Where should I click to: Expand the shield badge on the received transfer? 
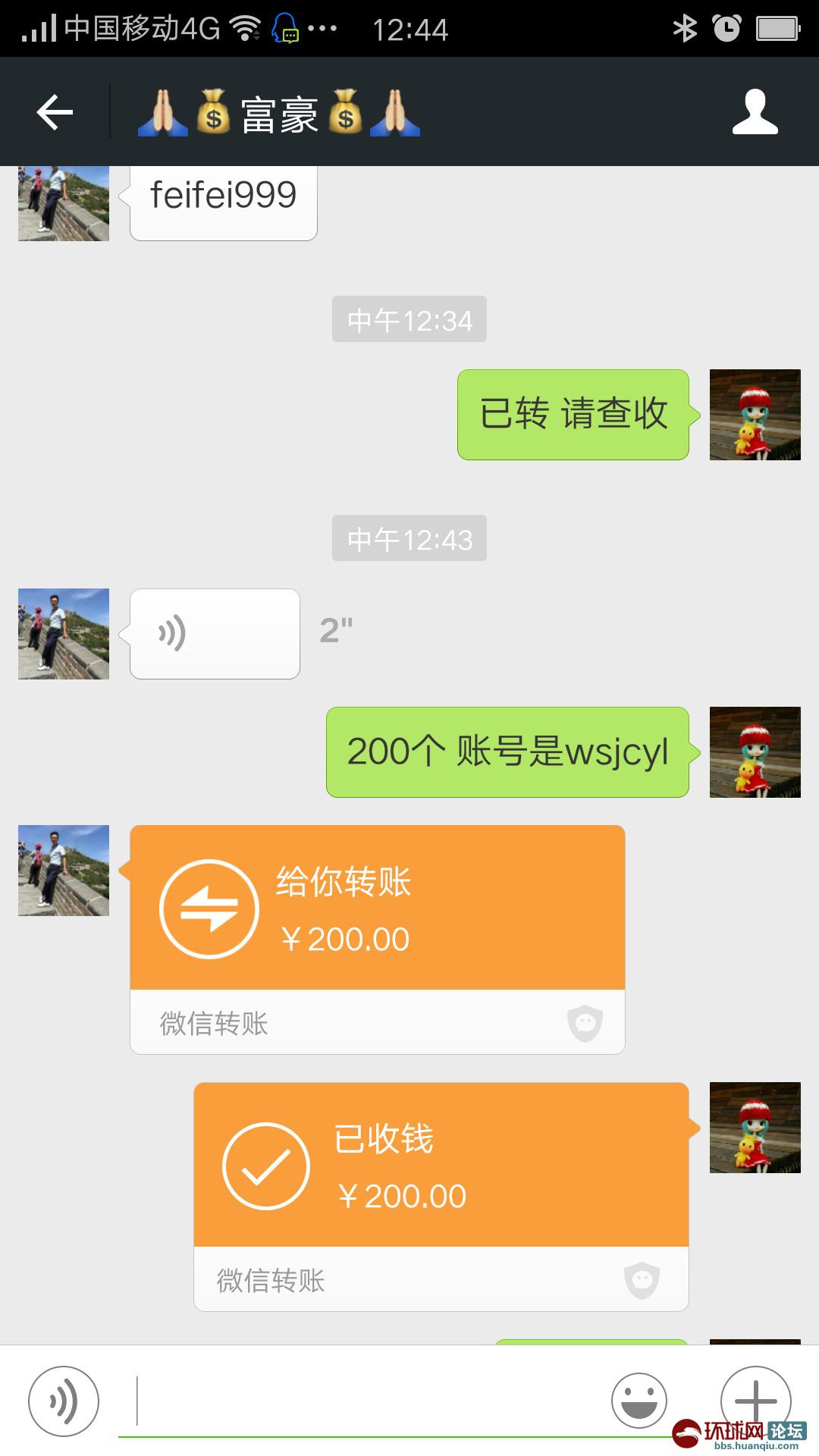[641, 1281]
